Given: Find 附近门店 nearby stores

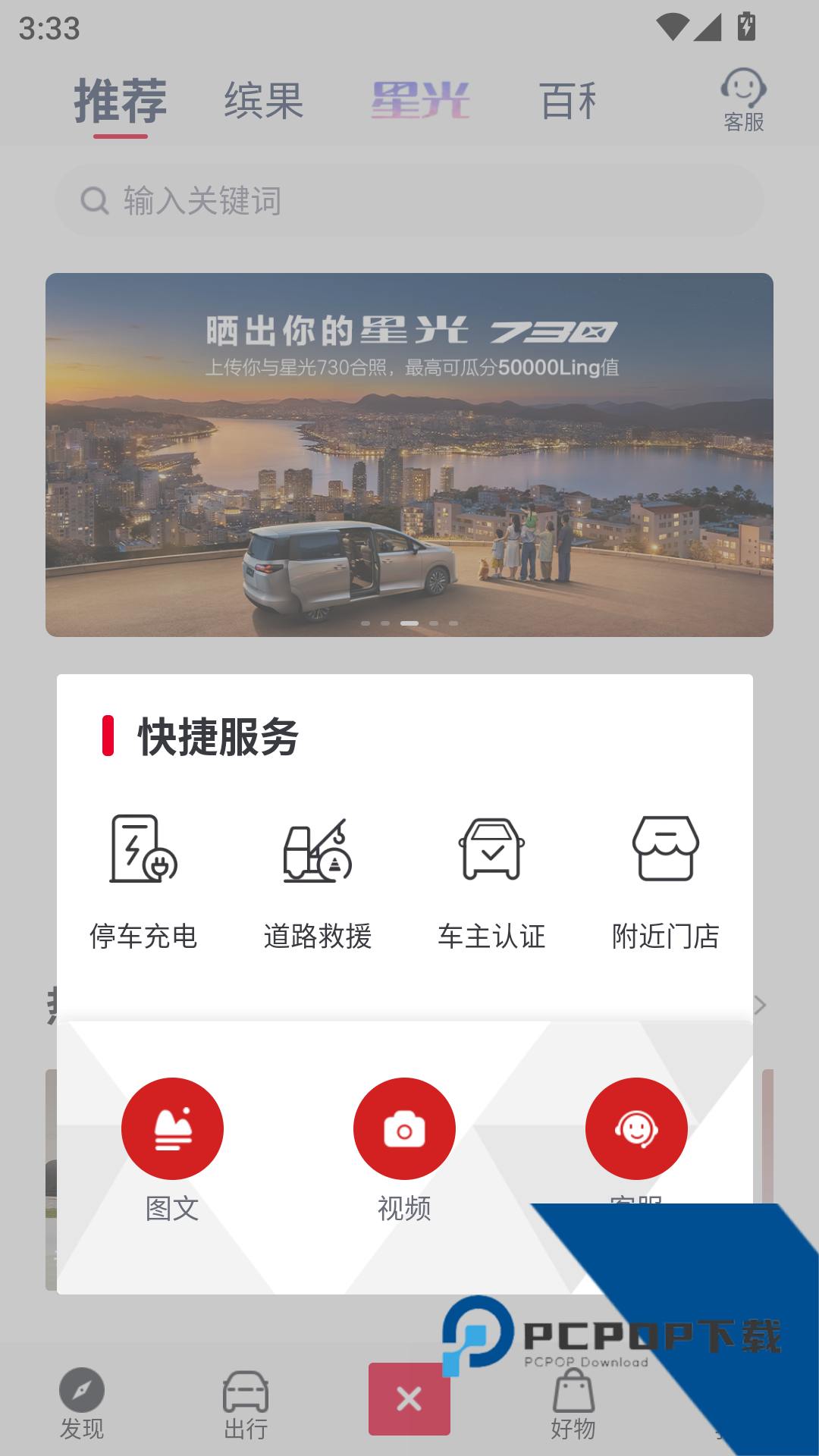Looking at the screenshot, I should tap(666, 881).
